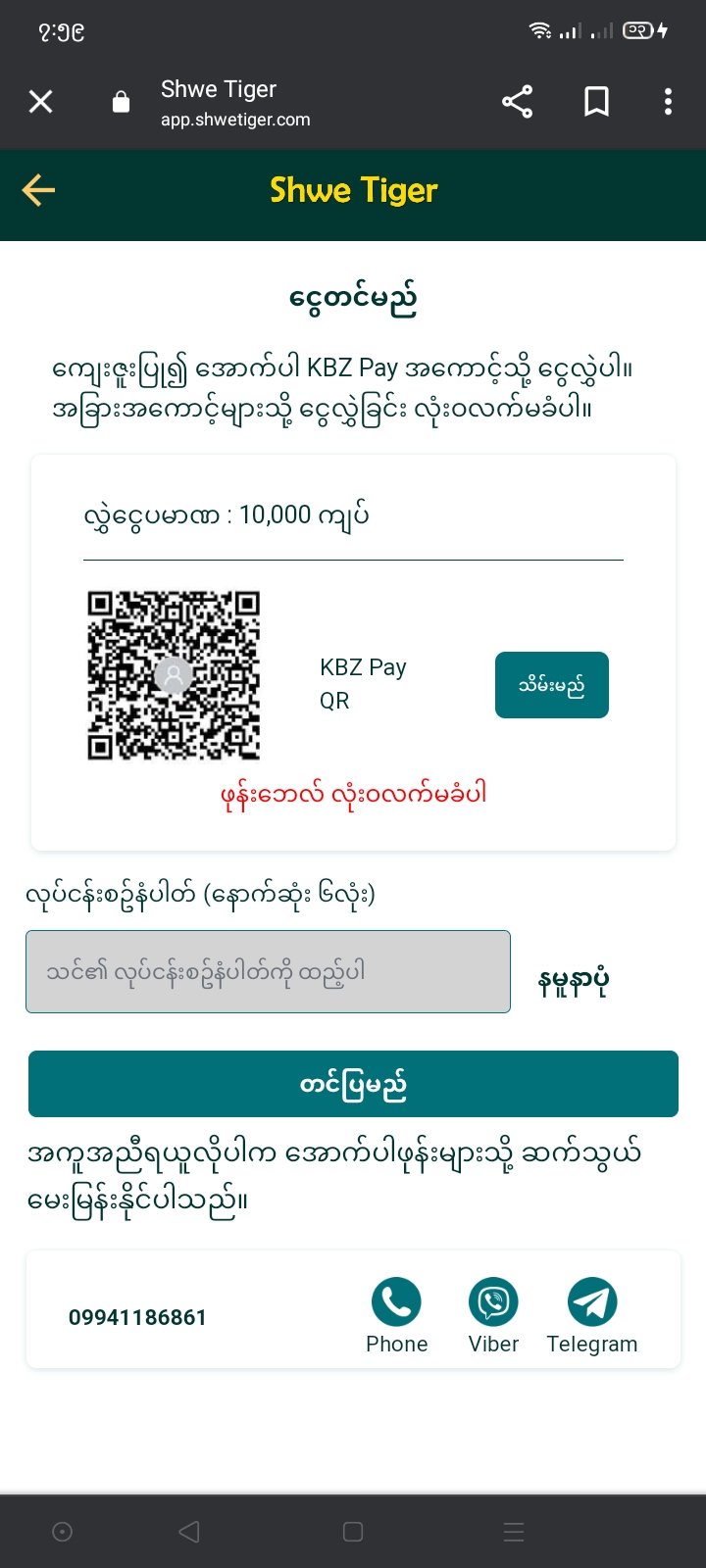The height and width of the screenshot is (1568, 706).
Task: Submit the deposit with တင်ပြမည်
Action: 353,1084
